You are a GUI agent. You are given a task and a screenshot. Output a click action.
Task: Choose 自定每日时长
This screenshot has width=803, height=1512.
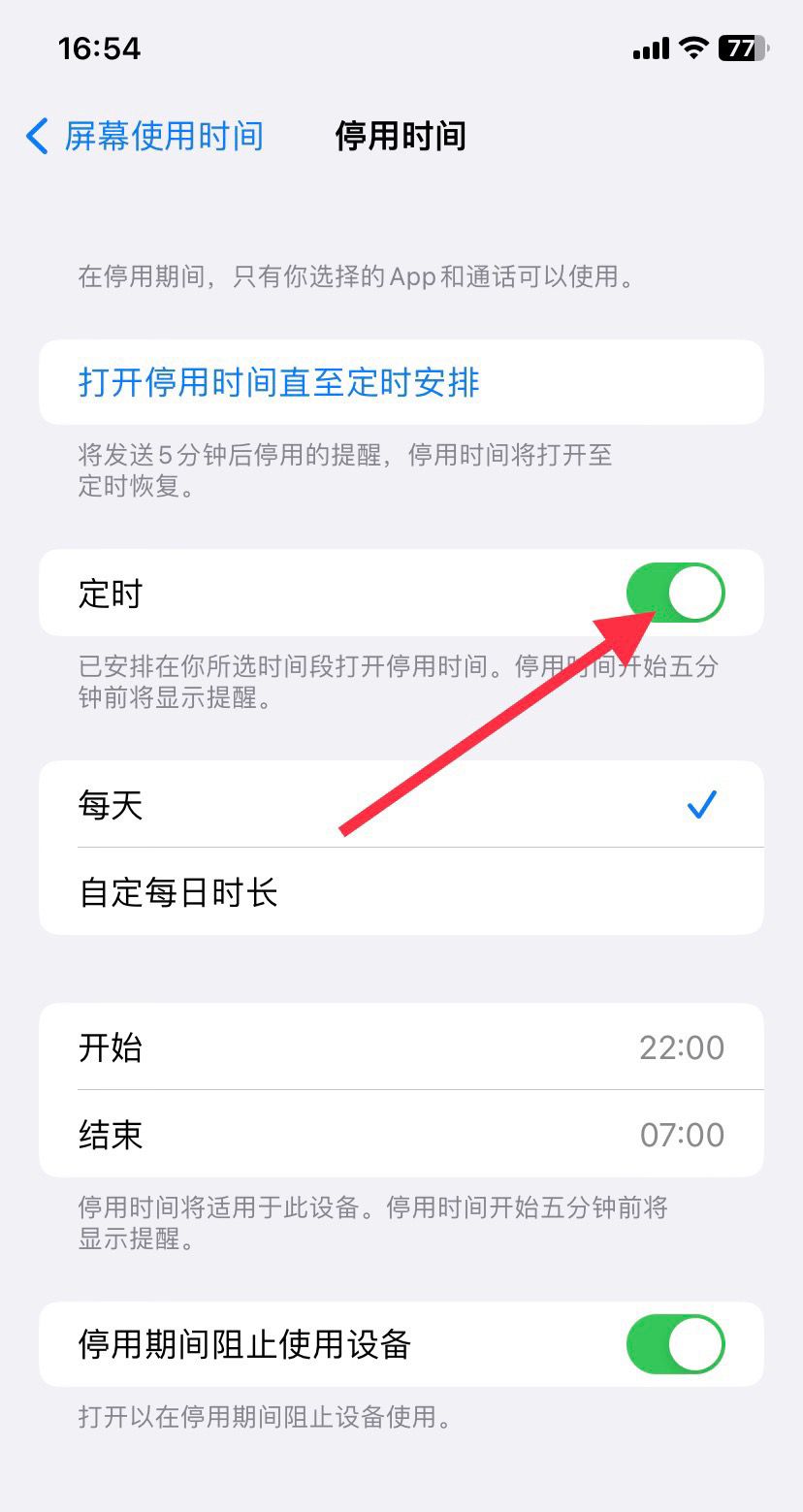point(401,891)
